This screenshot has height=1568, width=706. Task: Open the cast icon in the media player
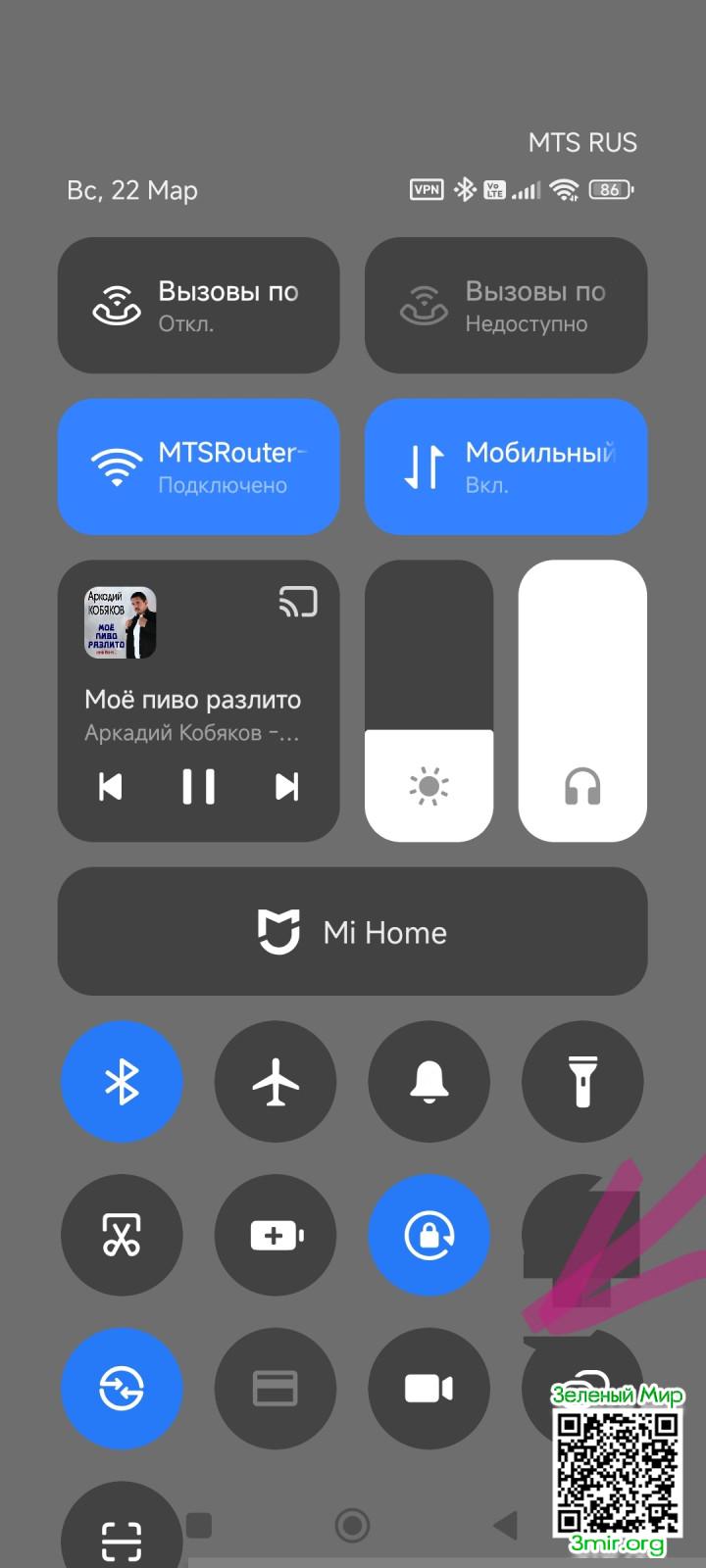click(x=298, y=602)
